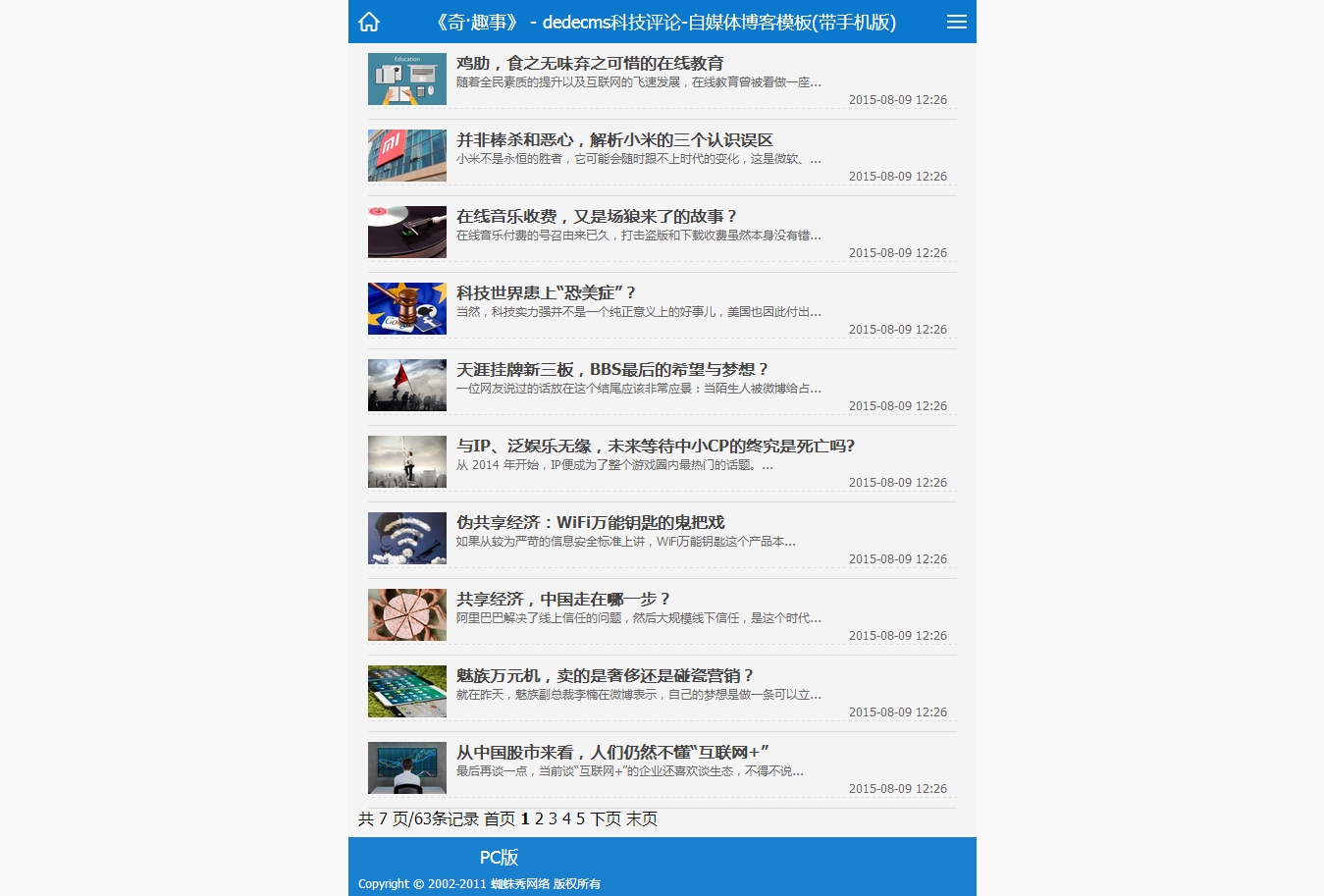The height and width of the screenshot is (896, 1324).
Task: Read 与IP、泛娱乐无缘 article
Action: pos(655,447)
